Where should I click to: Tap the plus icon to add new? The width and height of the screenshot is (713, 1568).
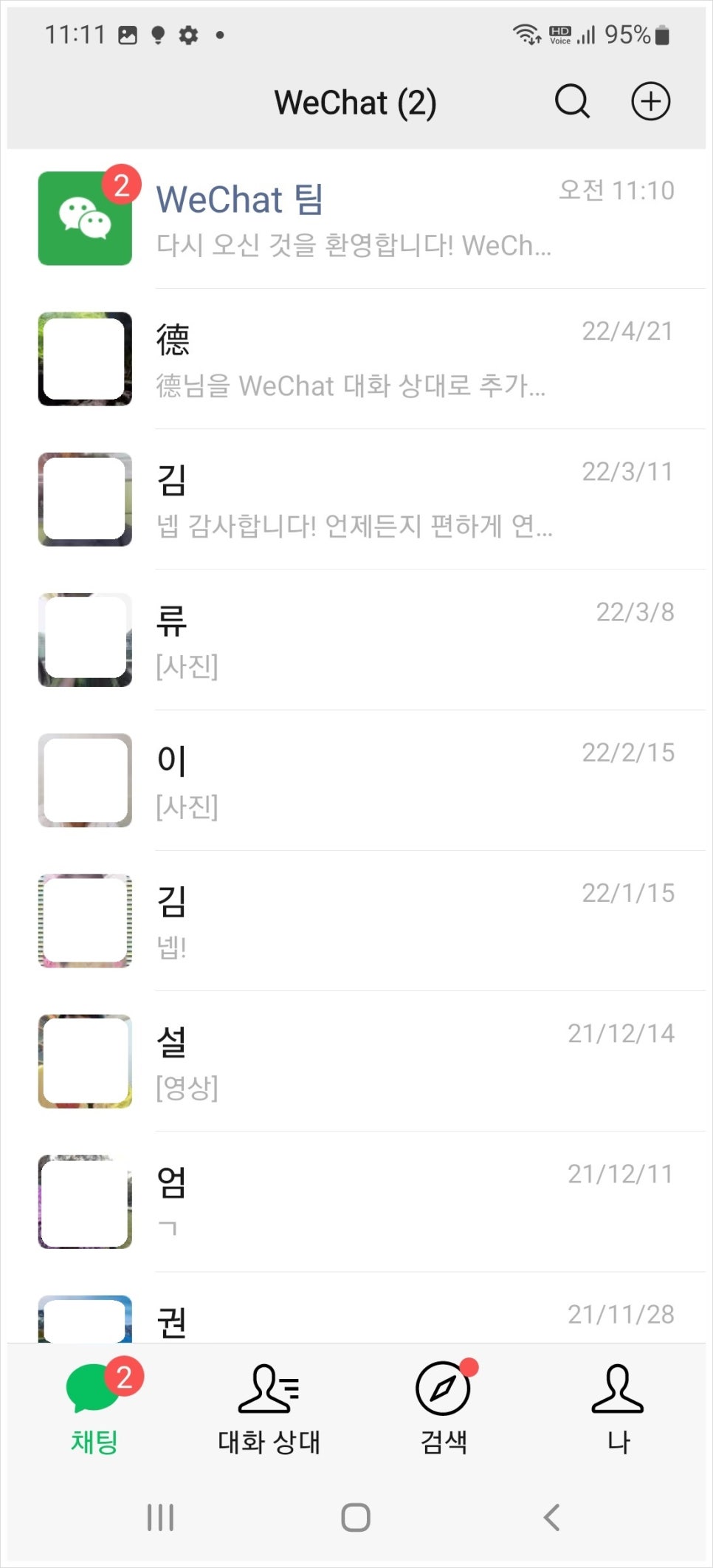tap(650, 101)
